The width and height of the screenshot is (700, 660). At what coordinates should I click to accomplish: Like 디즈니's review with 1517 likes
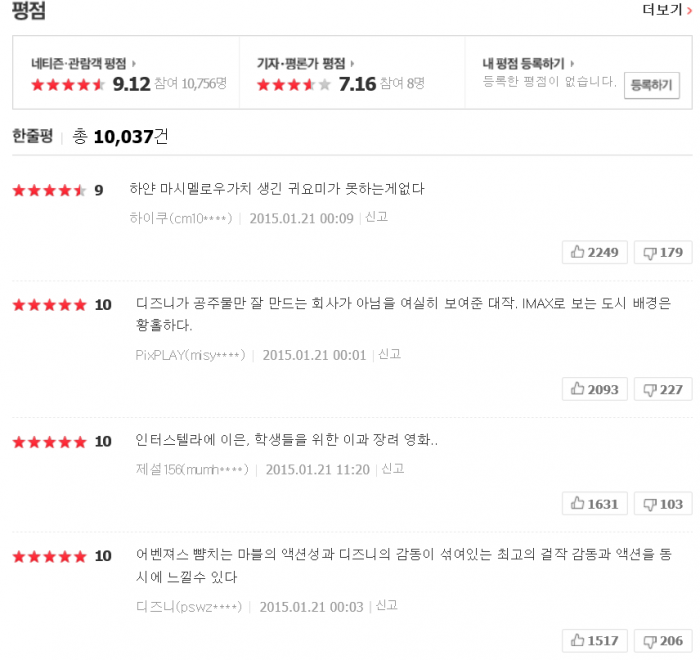pyautogui.click(x=595, y=641)
